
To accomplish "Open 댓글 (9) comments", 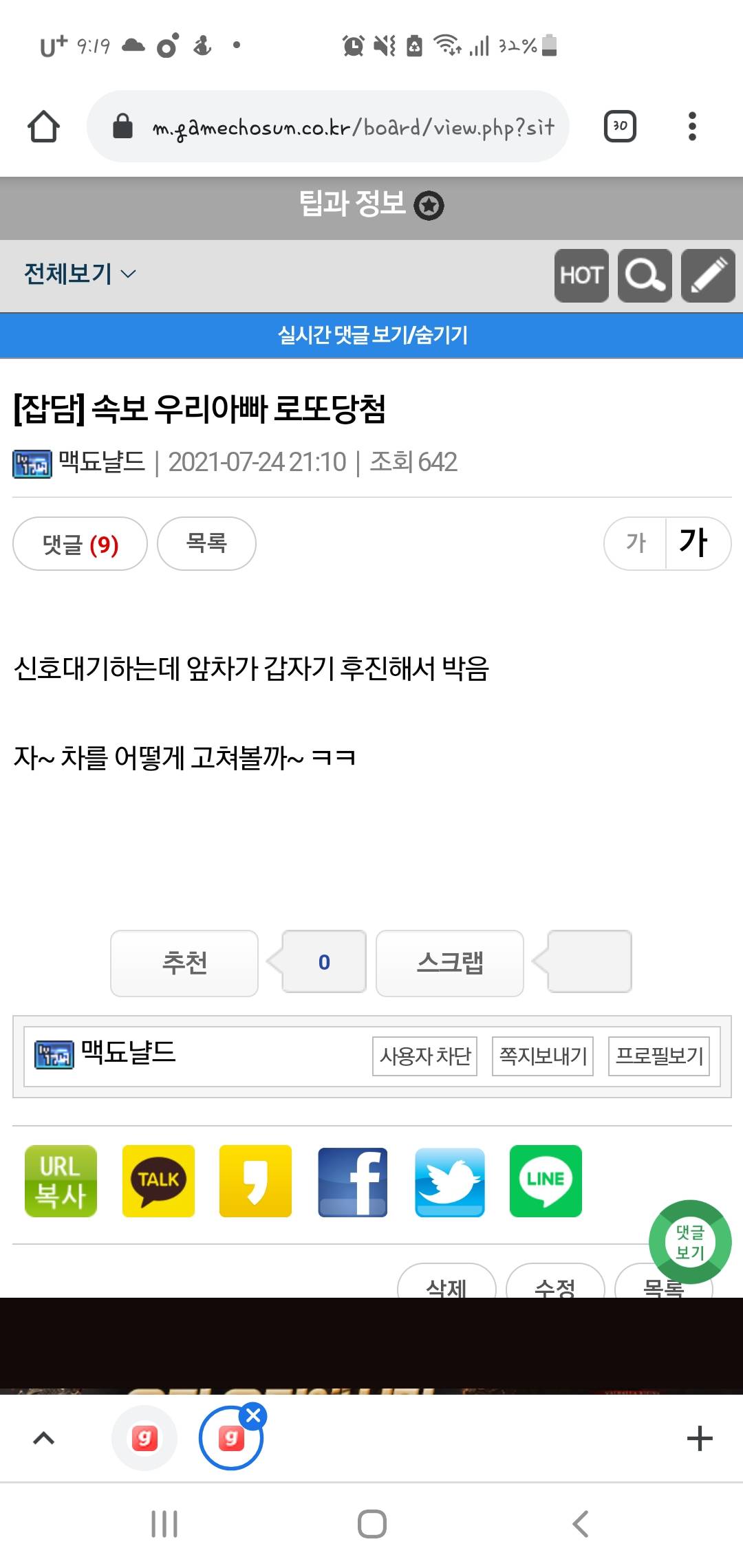I will pos(80,544).
